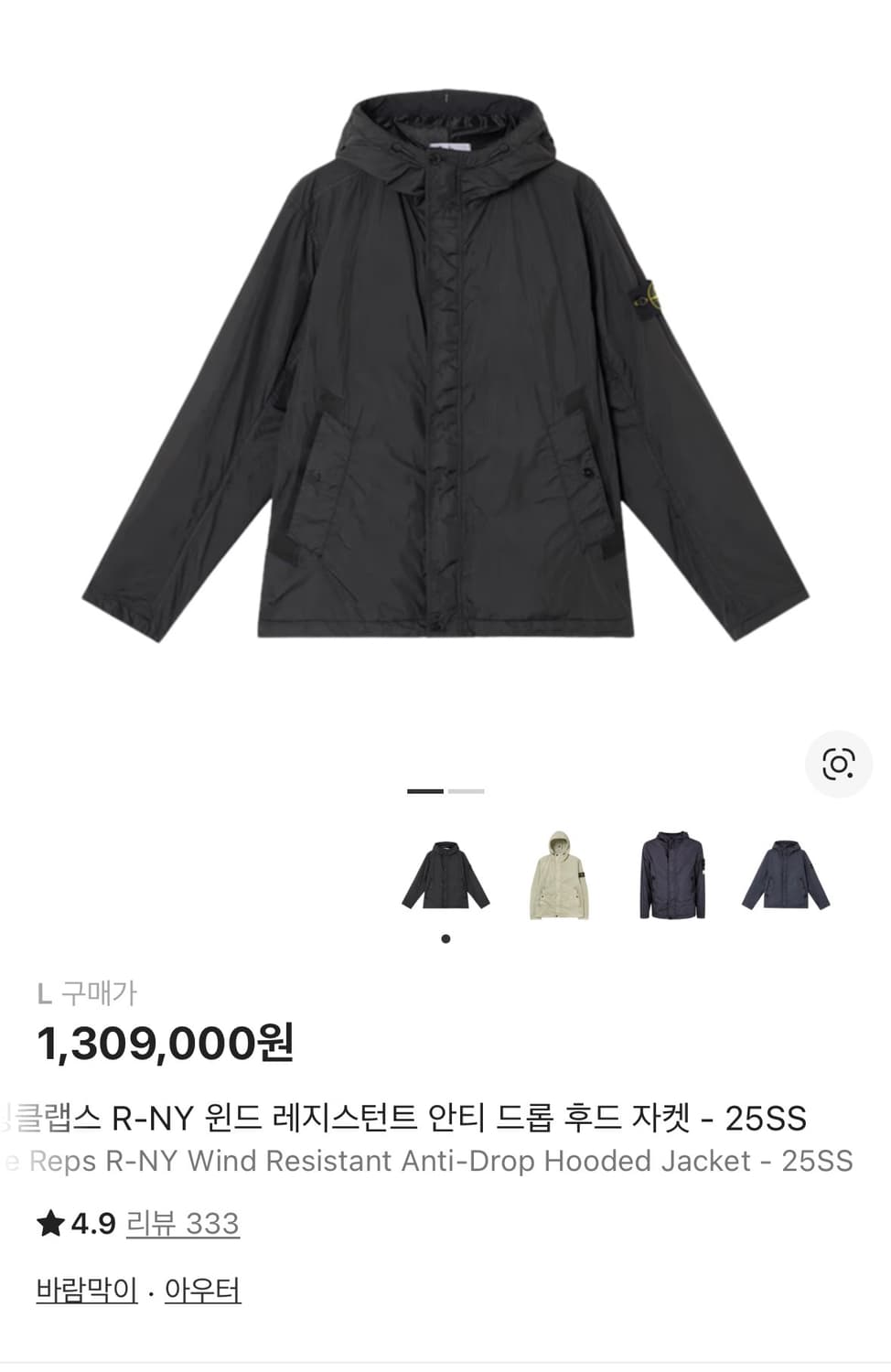Click the main product photo
Image resolution: width=891 pixels, height=1372 pixels.
(x=445, y=366)
